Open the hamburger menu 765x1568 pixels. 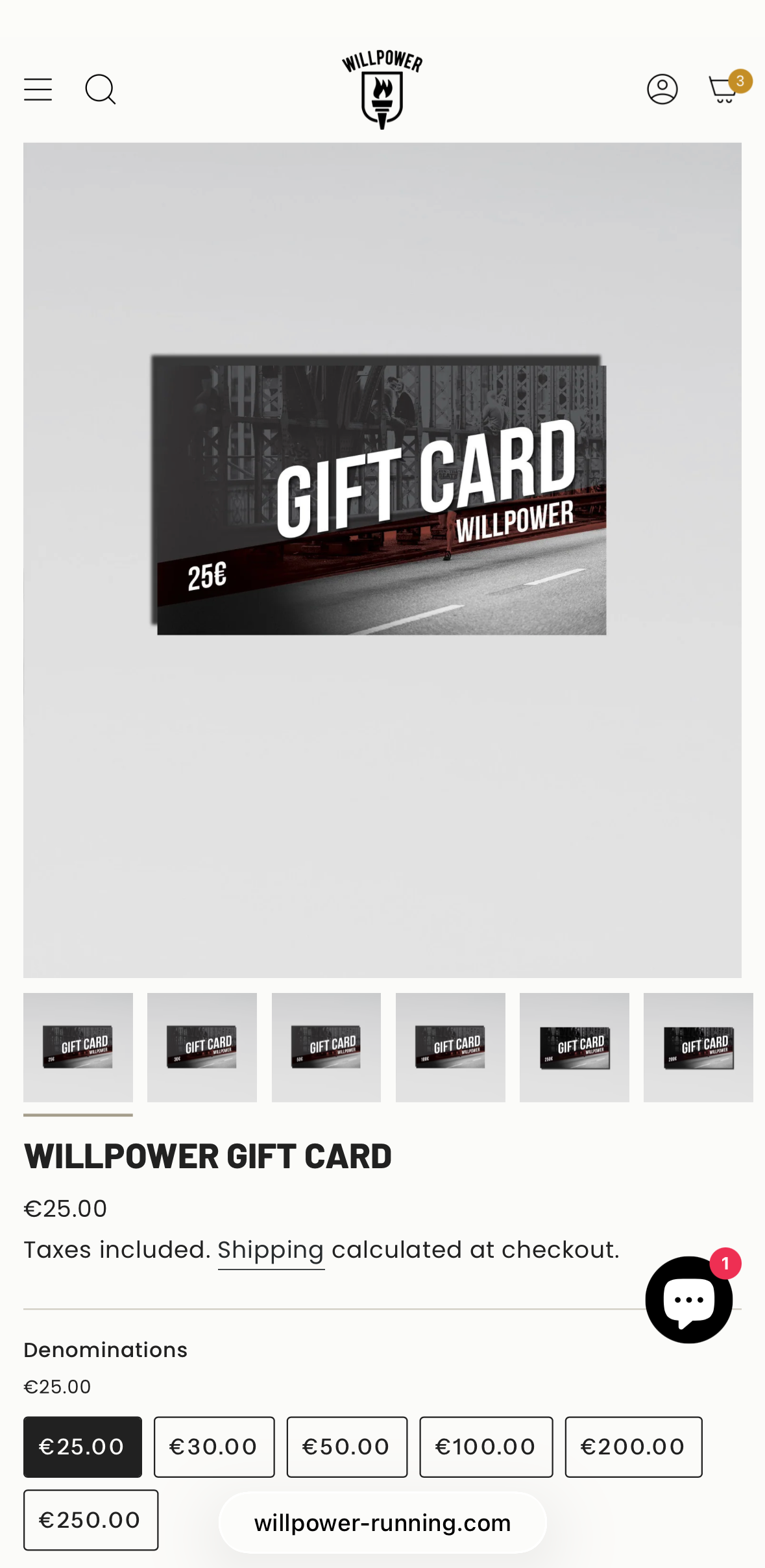38,90
